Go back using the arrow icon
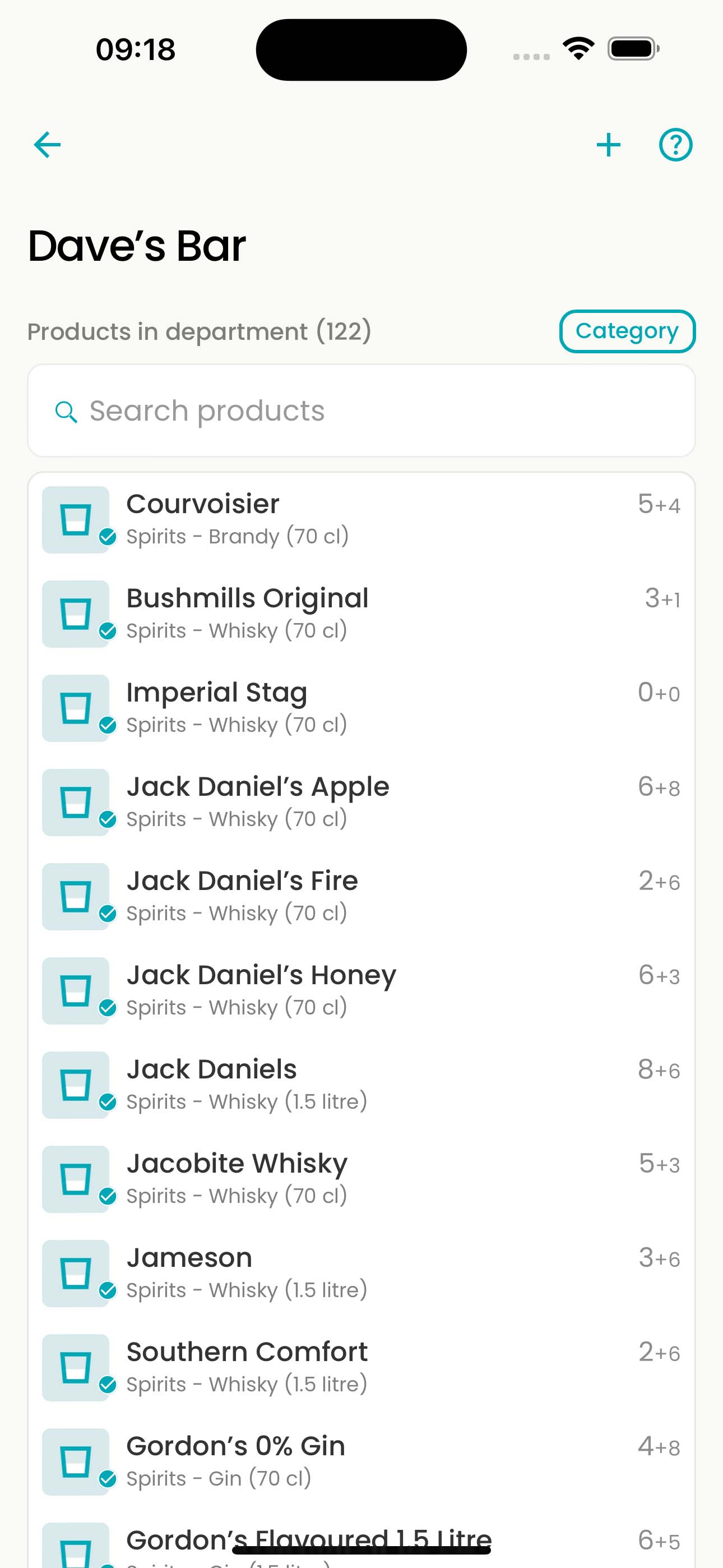 (48, 145)
